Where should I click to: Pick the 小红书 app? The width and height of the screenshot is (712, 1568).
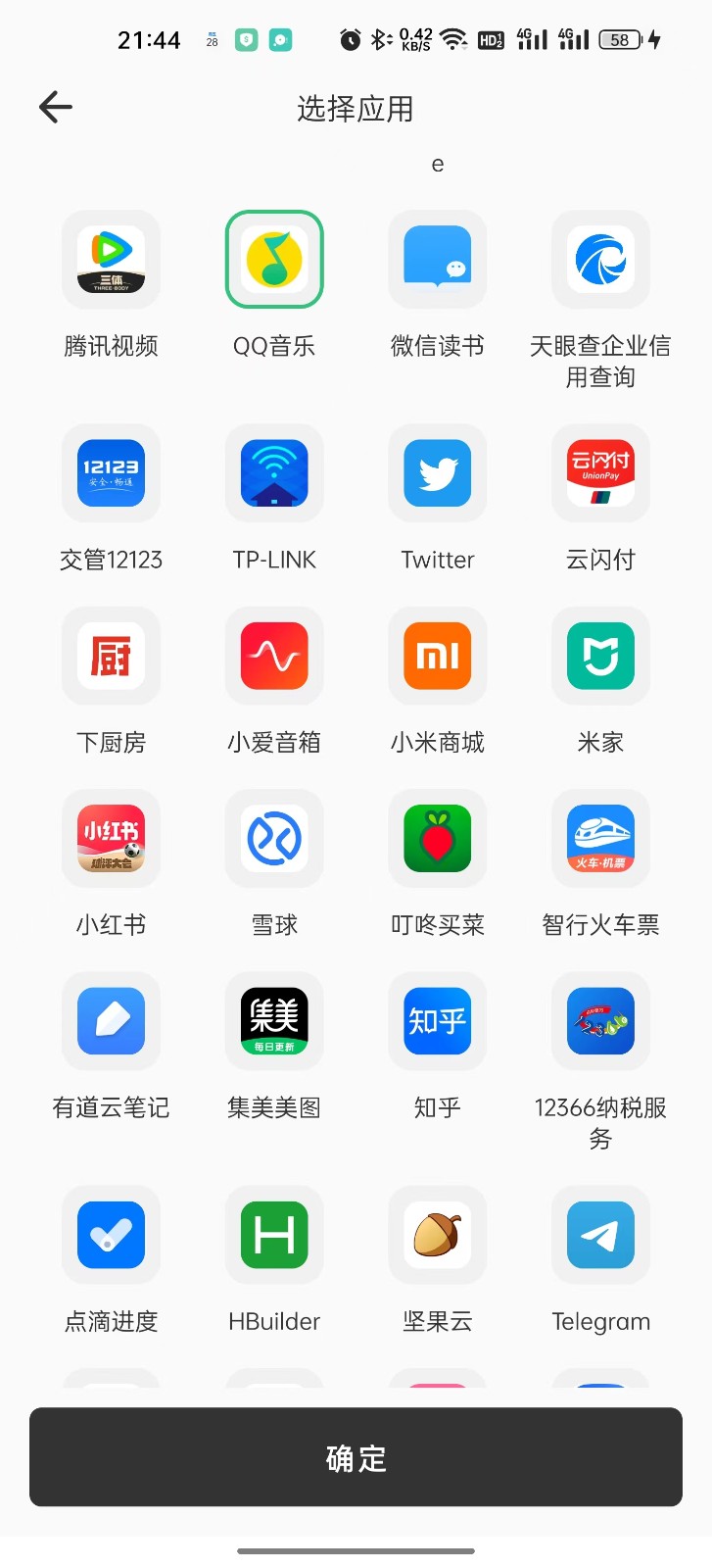click(x=111, y=840)
